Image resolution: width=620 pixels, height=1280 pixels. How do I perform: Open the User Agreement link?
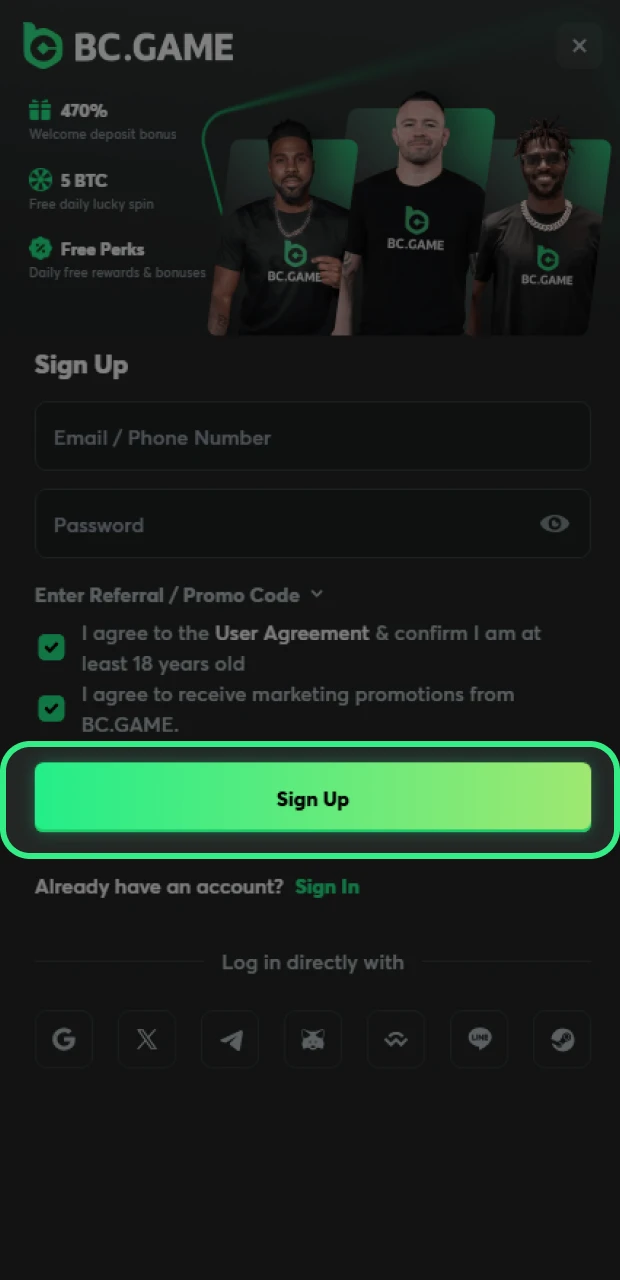tap(291, 633)
